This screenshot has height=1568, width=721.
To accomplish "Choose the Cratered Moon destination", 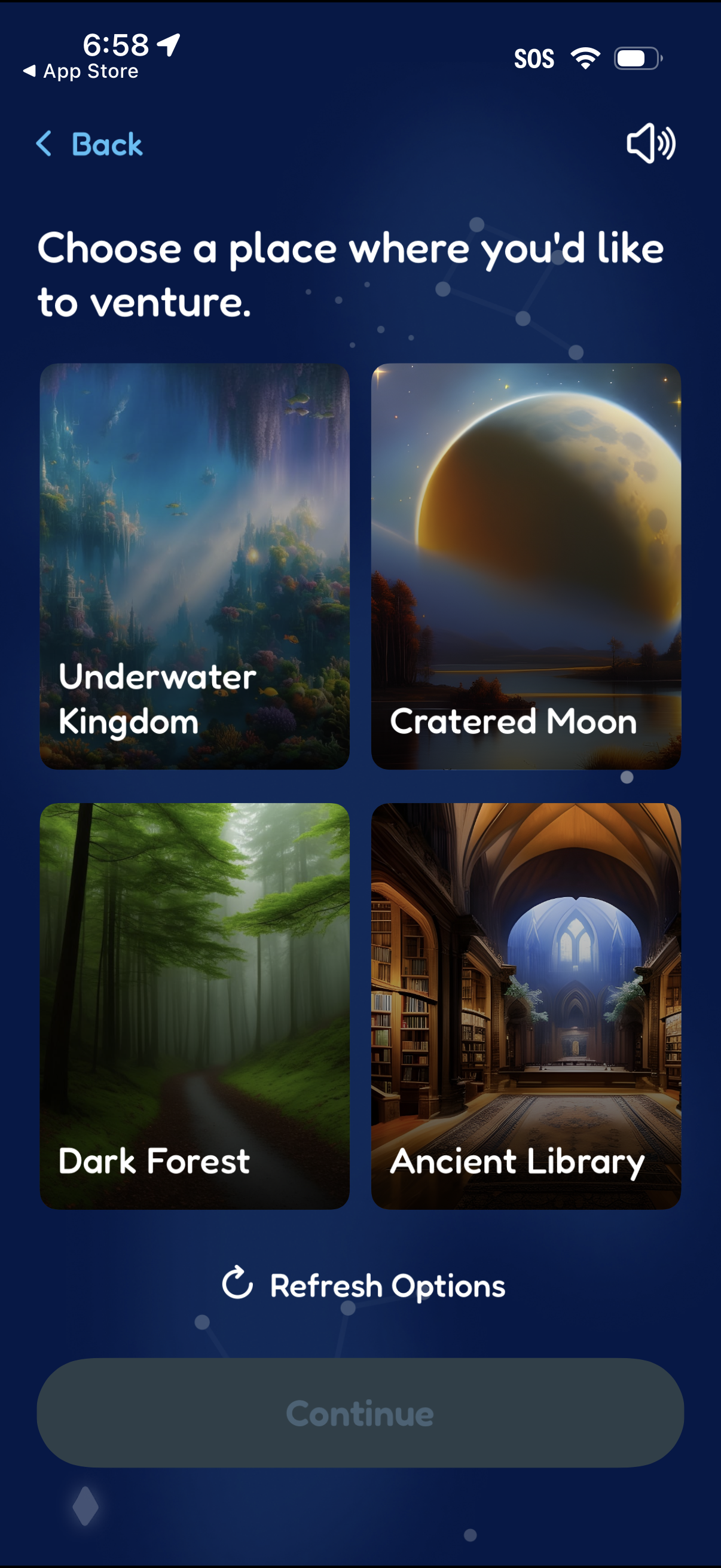I will 526,566.
